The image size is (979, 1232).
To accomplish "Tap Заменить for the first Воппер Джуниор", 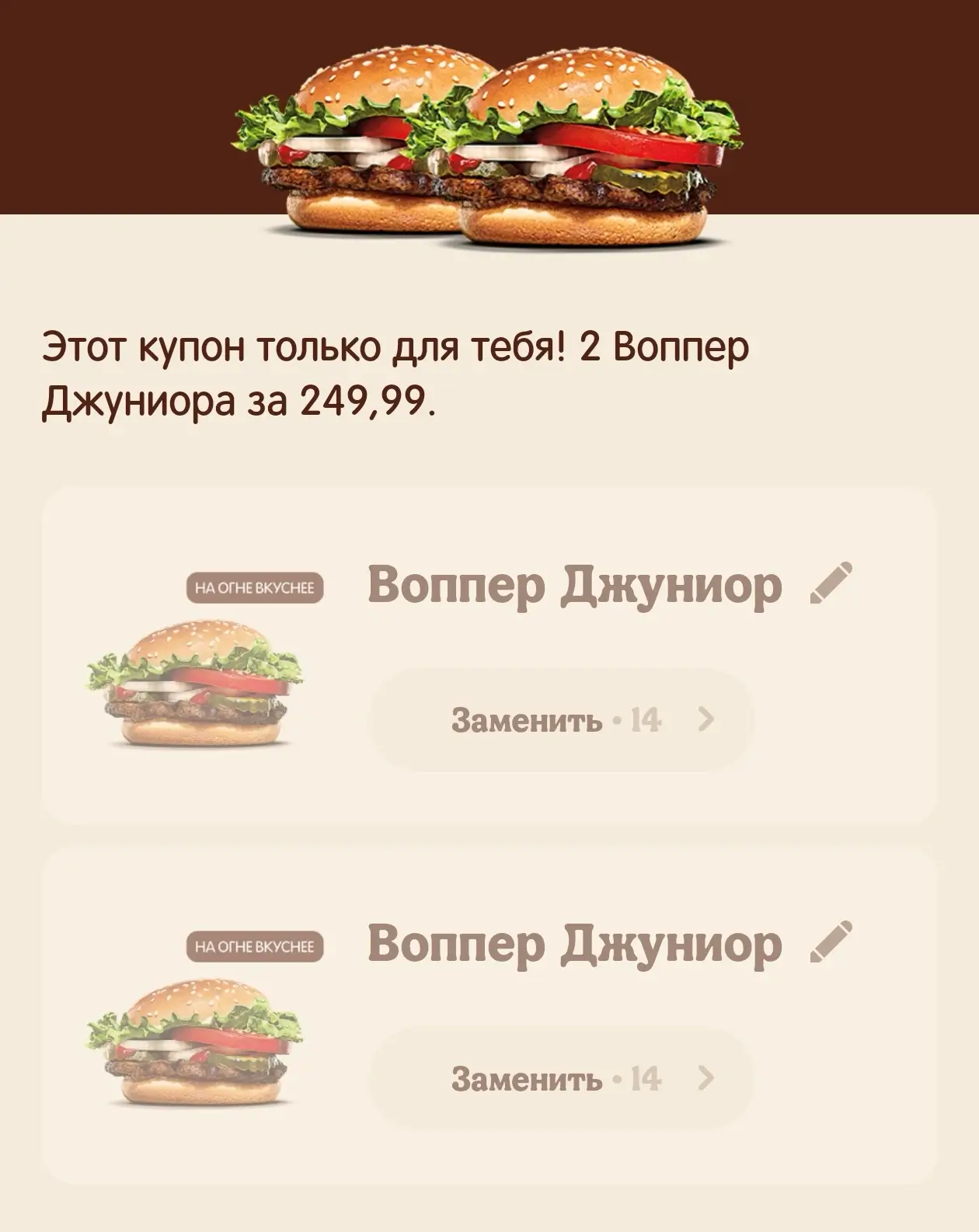I will (x=561, y=720).
